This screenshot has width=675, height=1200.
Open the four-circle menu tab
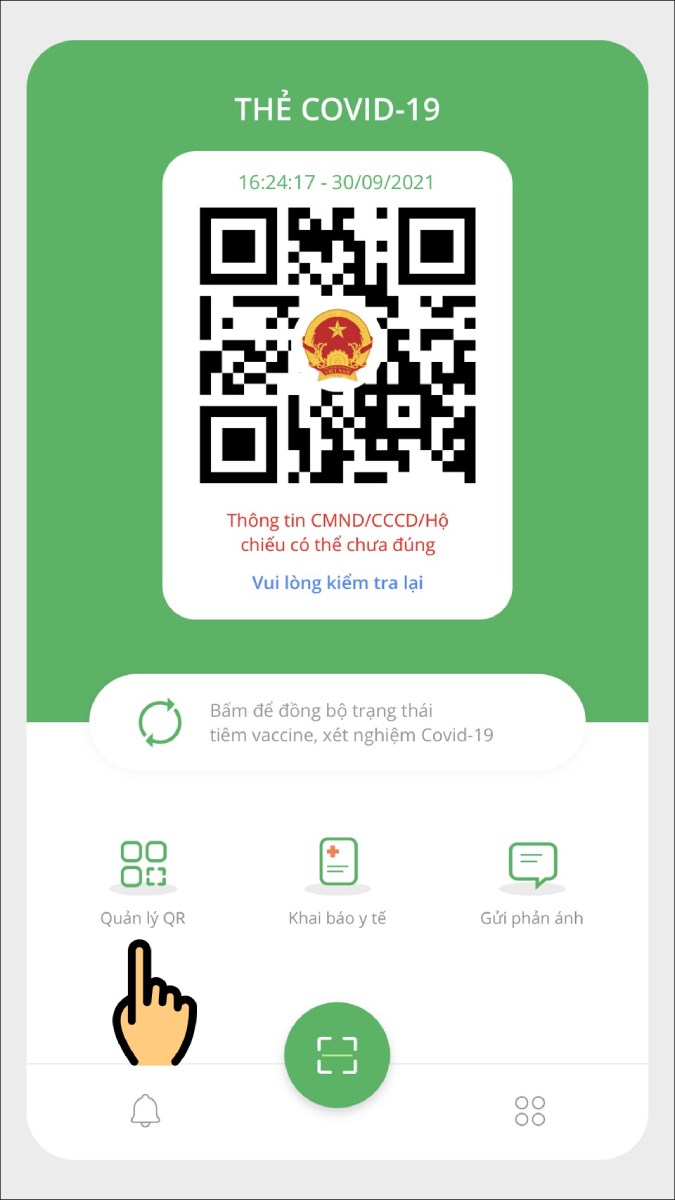[x=529, y=1110]
